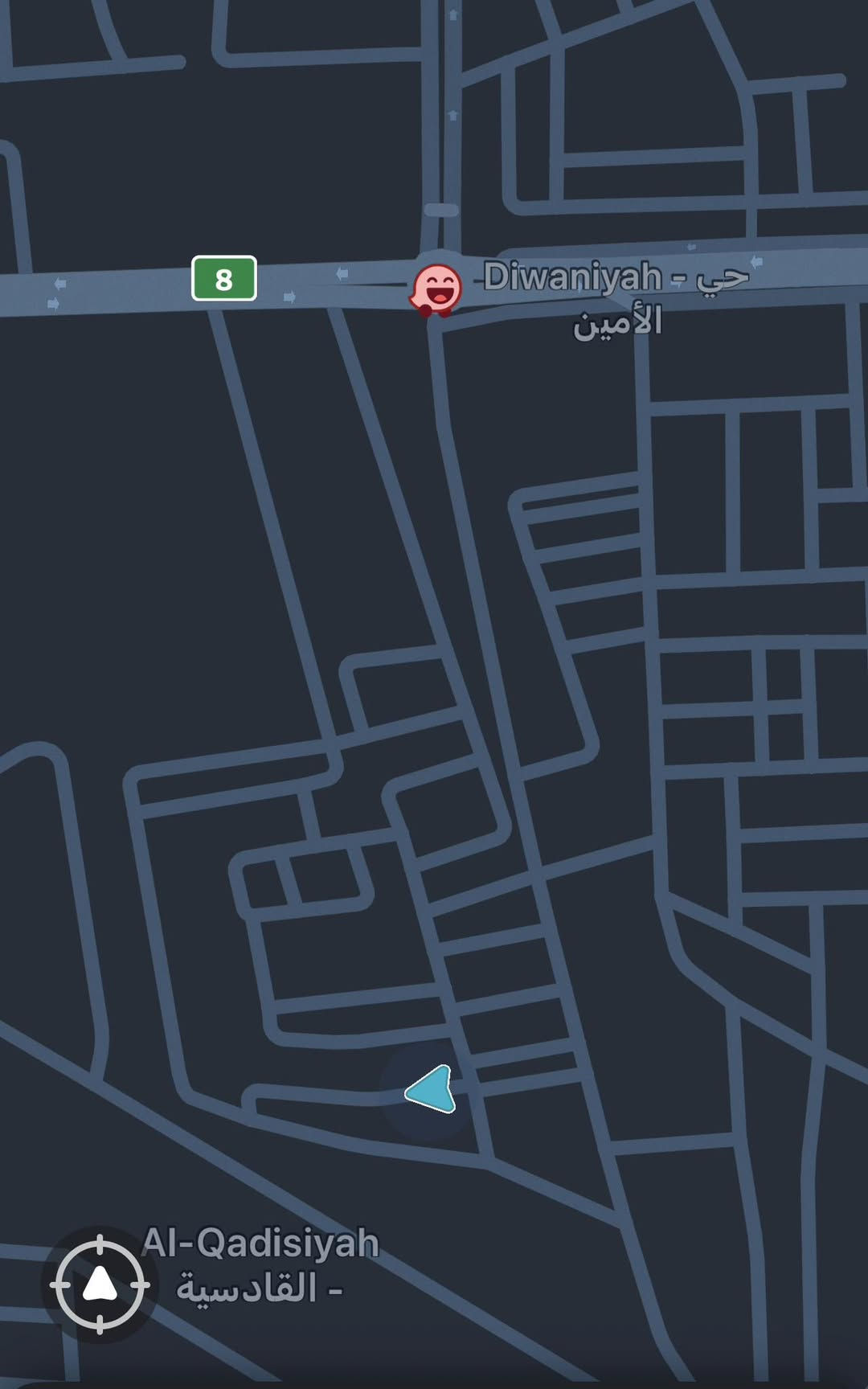Viewport: 868px width, 1389px height.
Task: Tap the blue current location arrow
Action: (x=432, y=1090)
